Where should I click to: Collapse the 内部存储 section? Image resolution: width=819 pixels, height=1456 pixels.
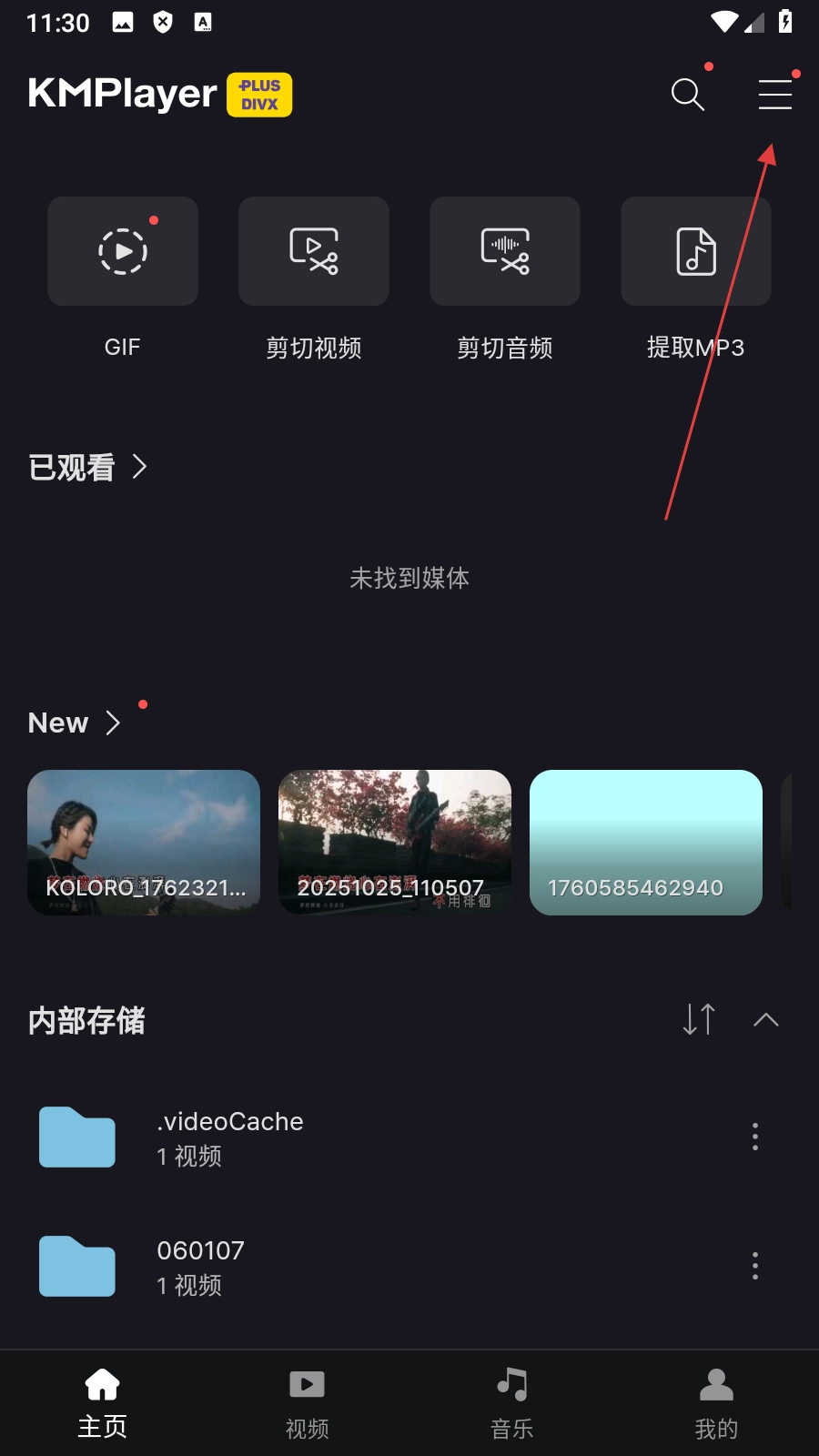pos(766,1019)
